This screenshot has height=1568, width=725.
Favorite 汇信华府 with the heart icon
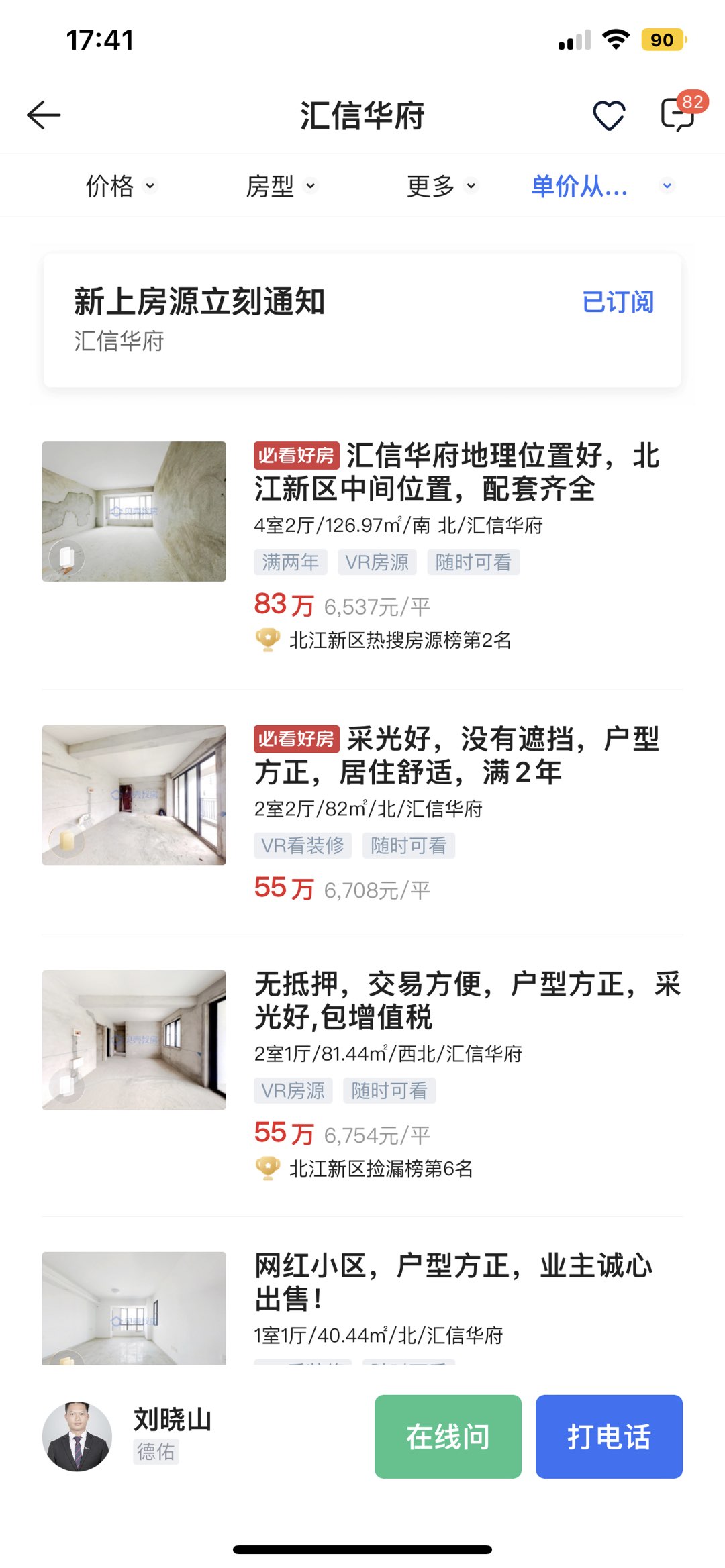(609, 115)
